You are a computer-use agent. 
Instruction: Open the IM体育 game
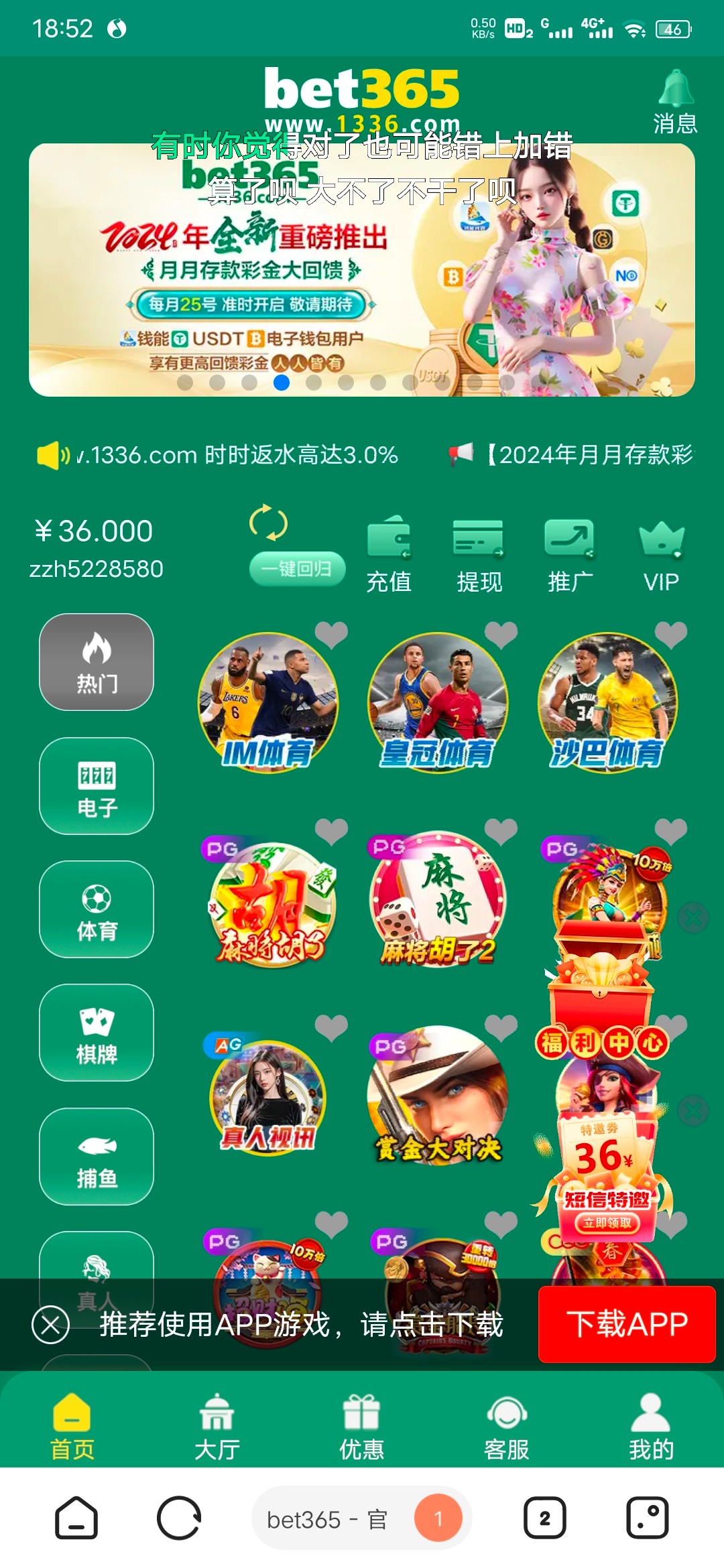[x=268, y=704]
